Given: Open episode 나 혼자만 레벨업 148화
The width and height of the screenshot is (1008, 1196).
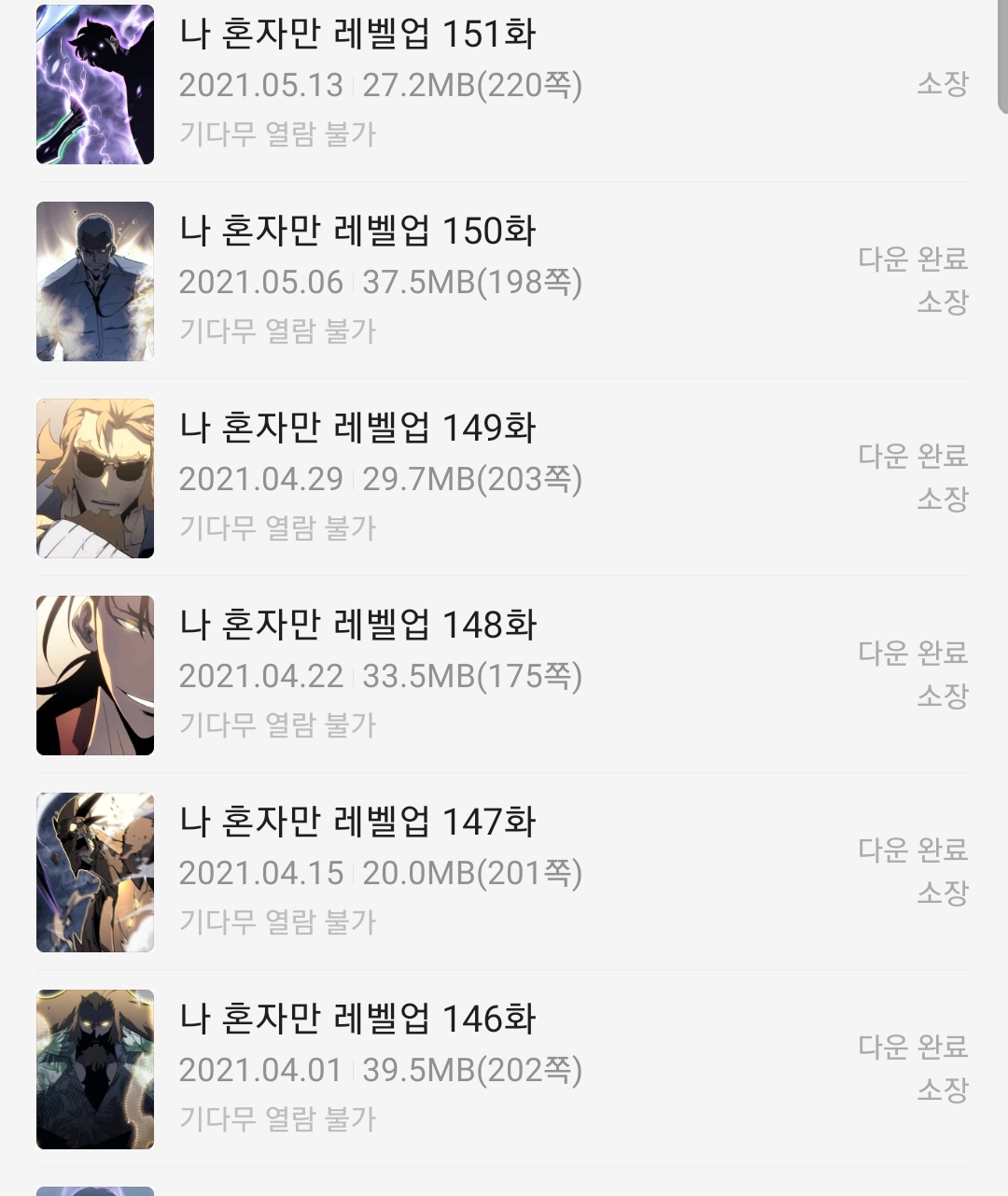Looking at the screenshot, I should click(x=503, y=675).
